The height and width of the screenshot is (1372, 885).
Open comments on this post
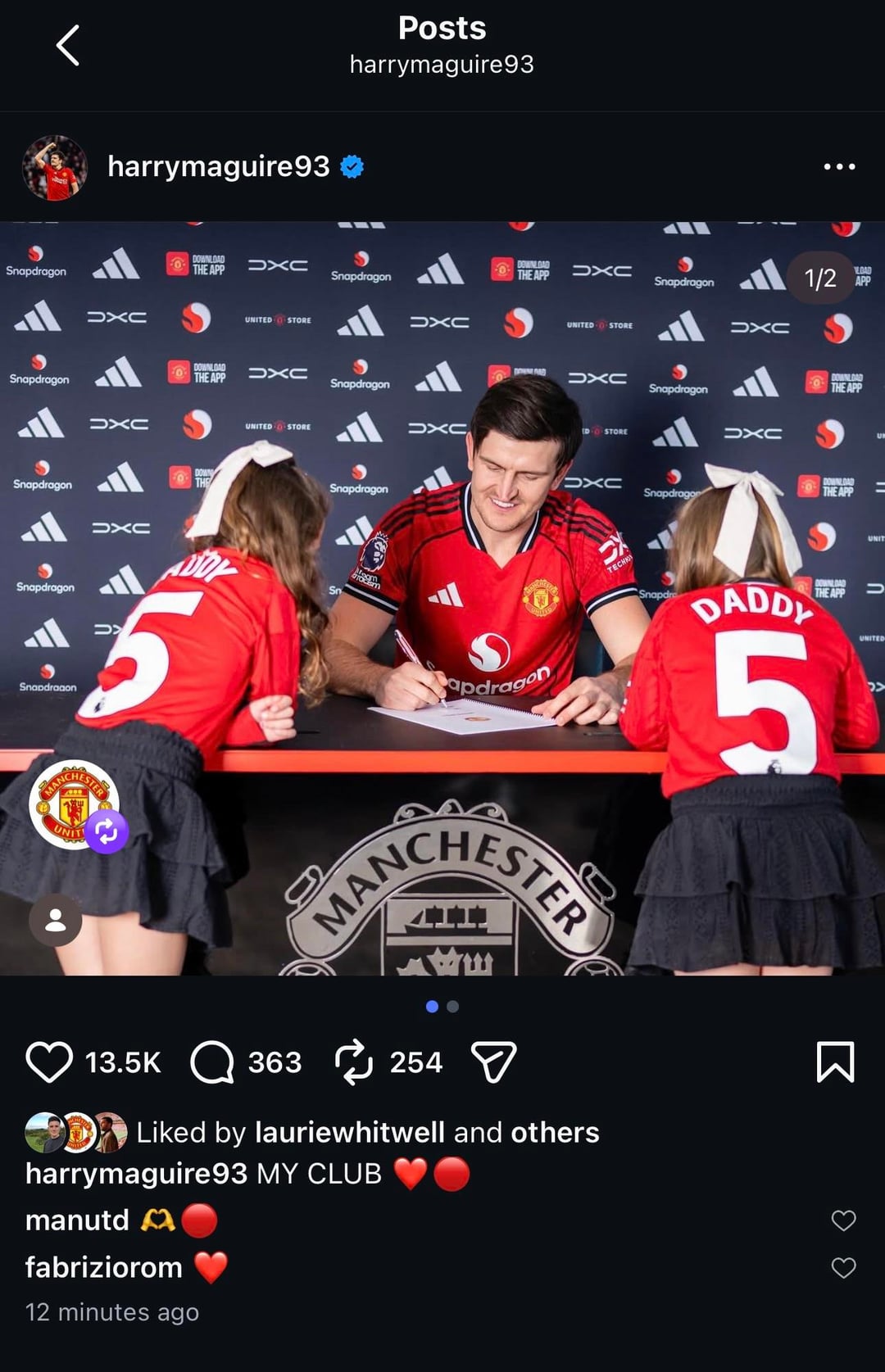pos(212,1062)
